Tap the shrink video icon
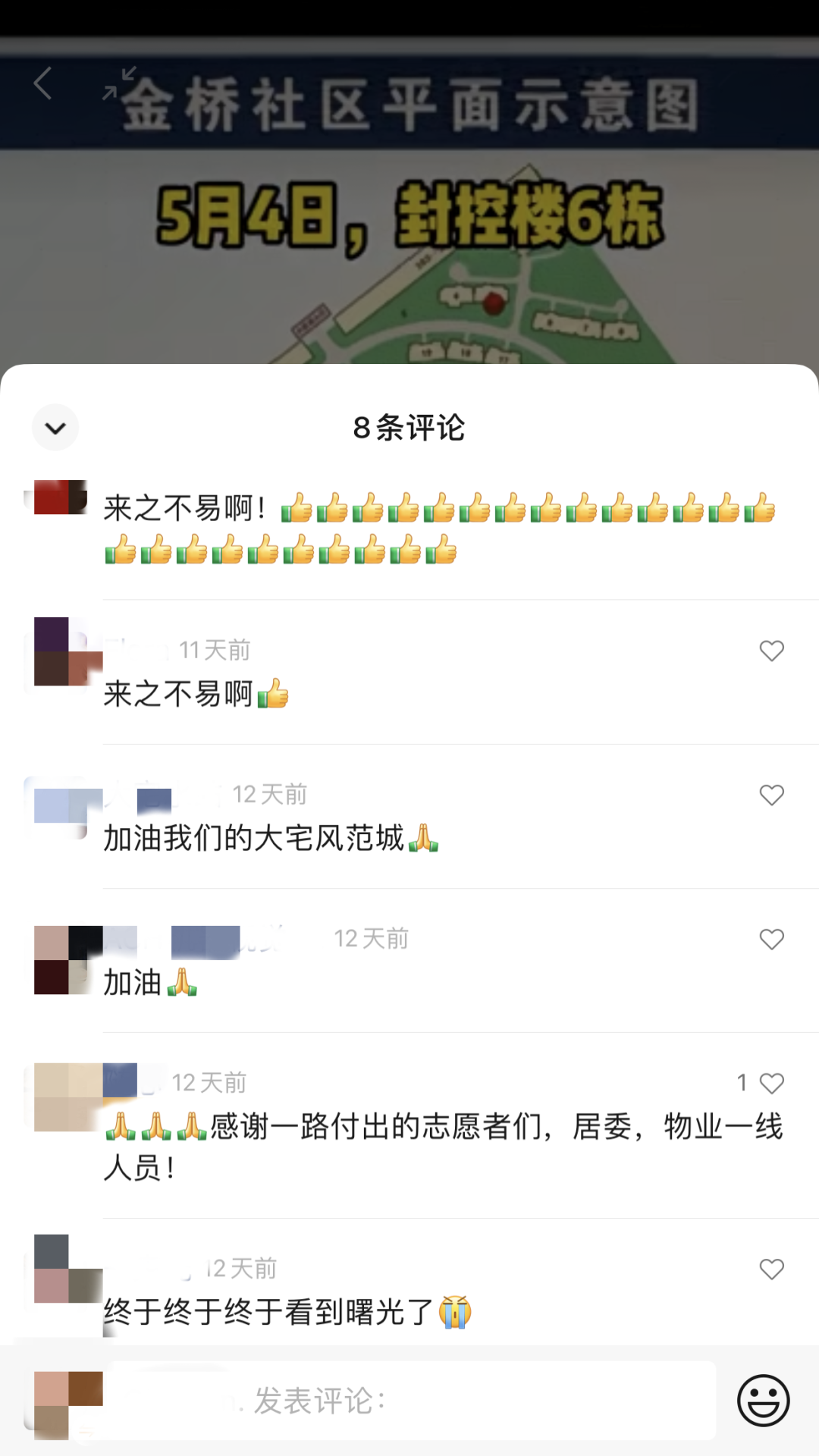 [119, 83]
